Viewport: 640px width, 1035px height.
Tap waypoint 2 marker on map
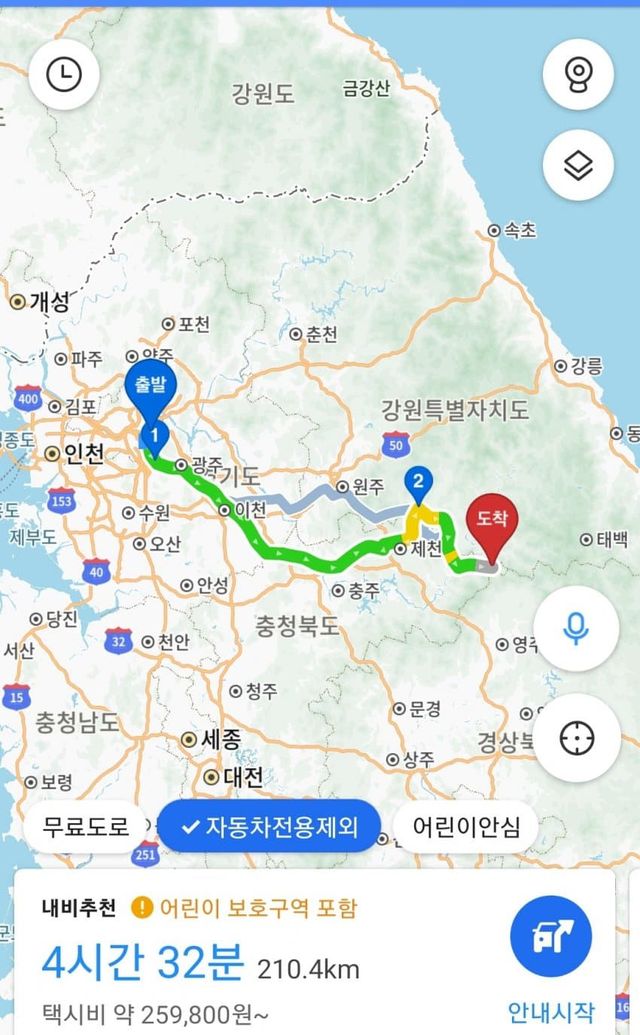point(418,483)
